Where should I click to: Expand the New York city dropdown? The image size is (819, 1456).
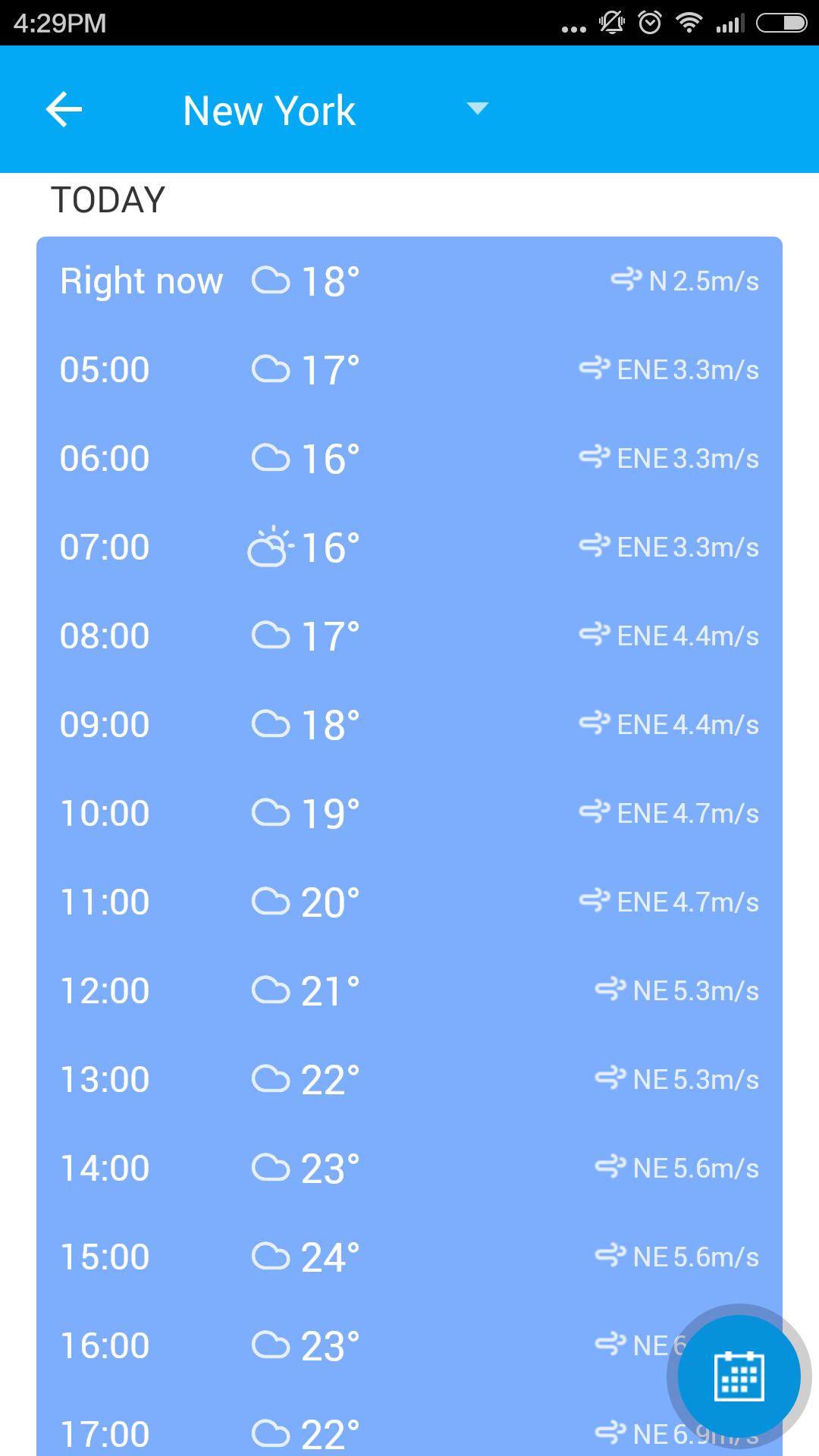click(477, 108)
